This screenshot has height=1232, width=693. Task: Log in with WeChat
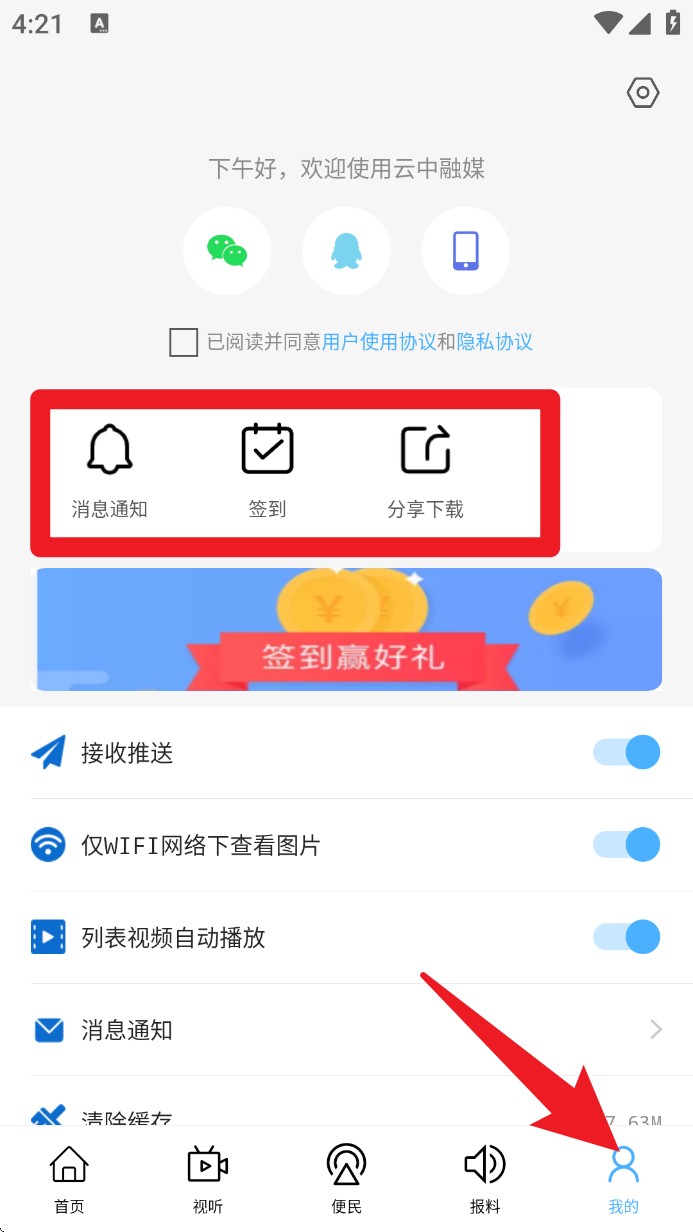[x=227, y=250]
